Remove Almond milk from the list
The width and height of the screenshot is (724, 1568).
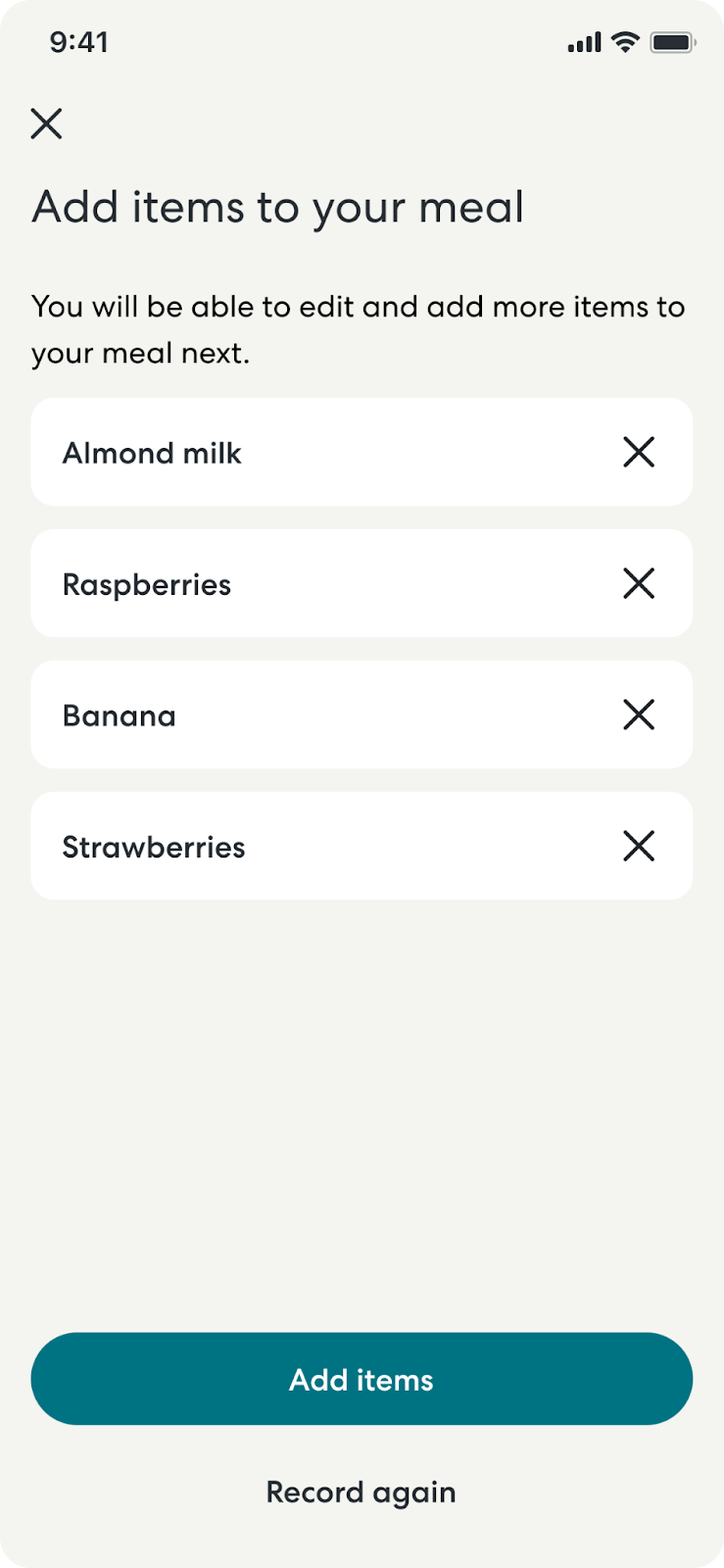pyautogui.click(x=639, y=452)
